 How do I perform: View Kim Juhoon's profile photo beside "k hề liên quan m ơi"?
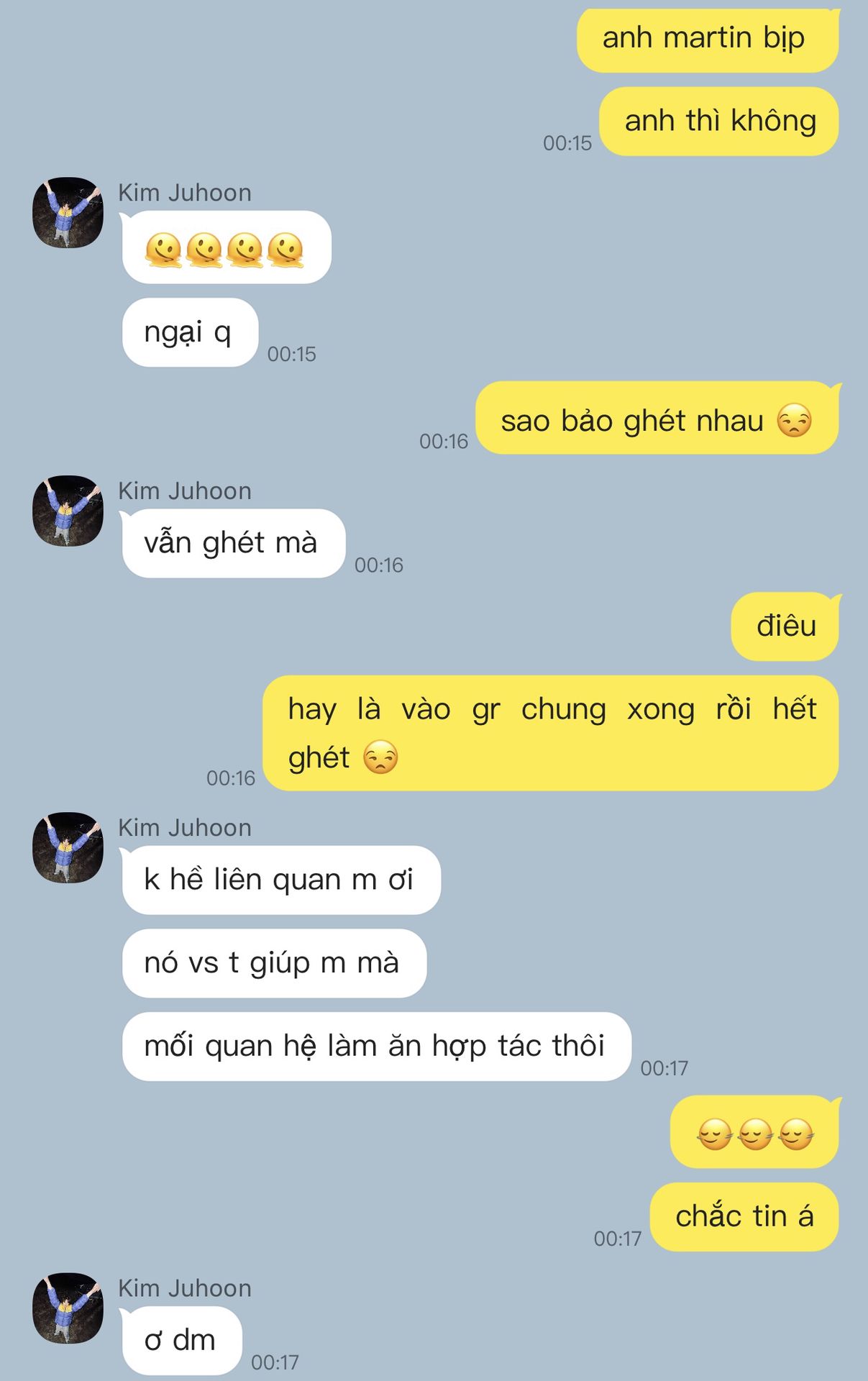tap(68, 848)
